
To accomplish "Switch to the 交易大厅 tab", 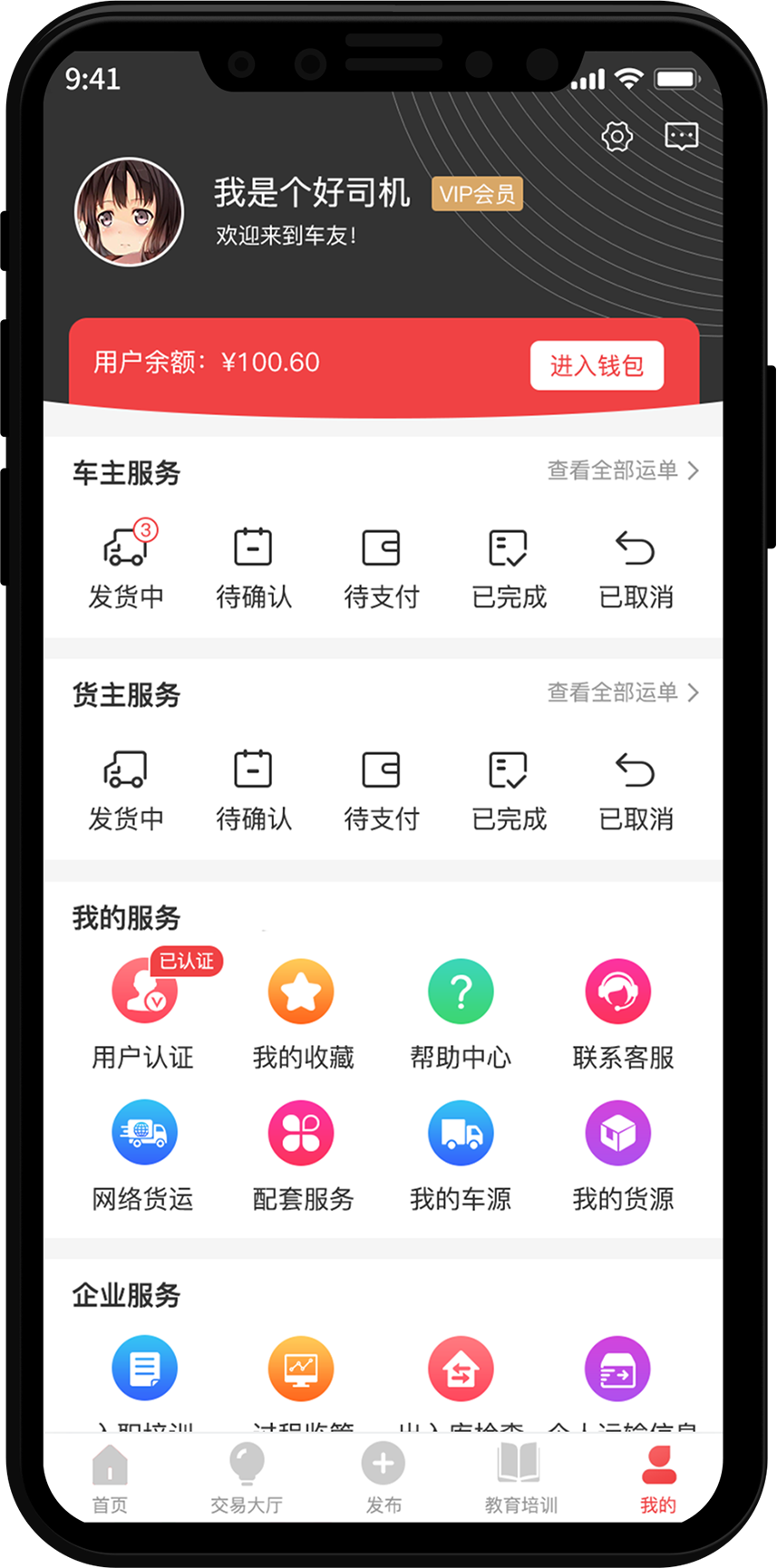I will click(247, 1478).
